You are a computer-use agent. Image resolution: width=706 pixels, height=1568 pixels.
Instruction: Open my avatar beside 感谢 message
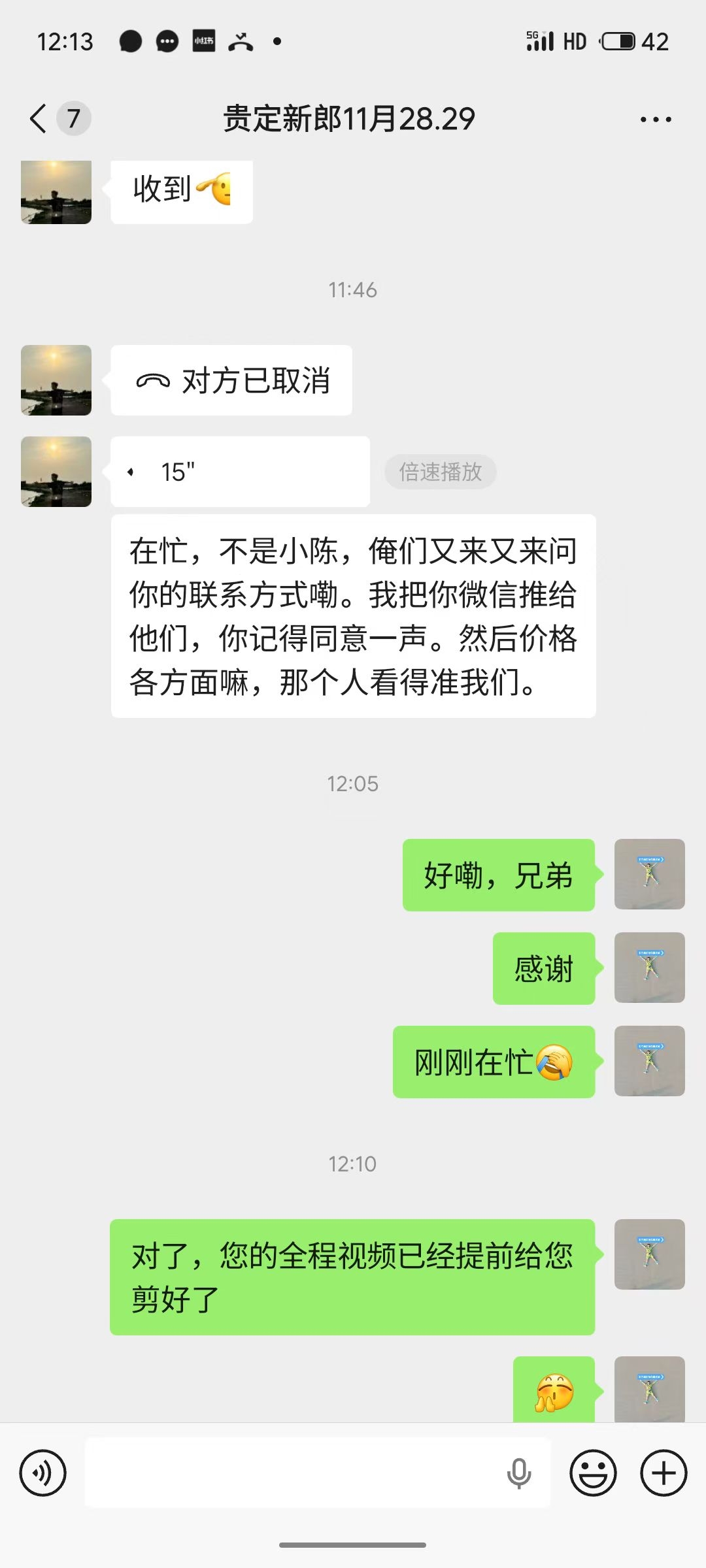649,968
